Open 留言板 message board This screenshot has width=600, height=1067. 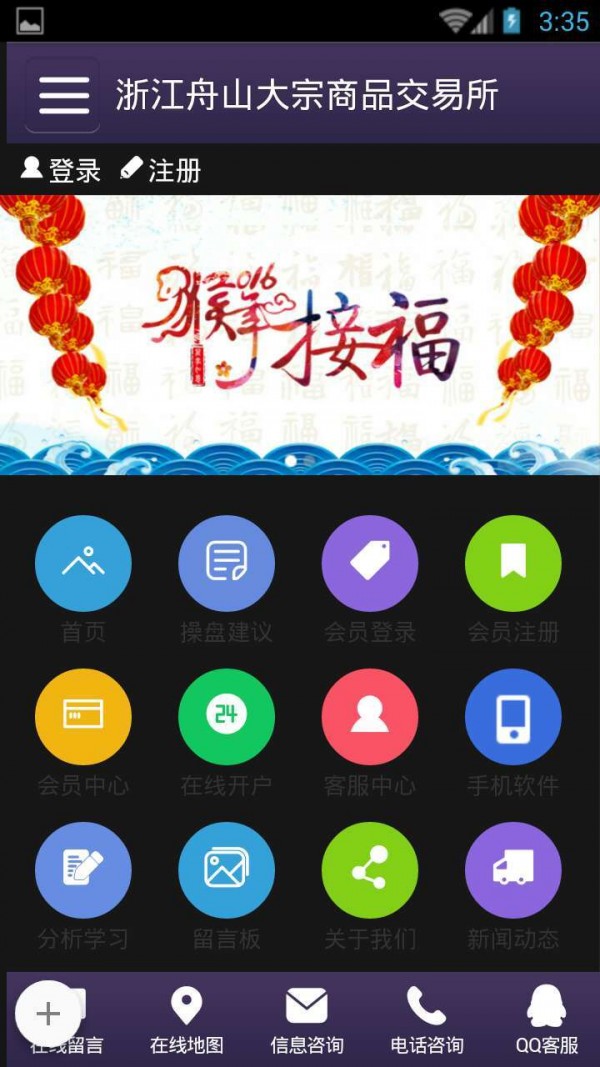pyautogui.click(x=226, y=870)
